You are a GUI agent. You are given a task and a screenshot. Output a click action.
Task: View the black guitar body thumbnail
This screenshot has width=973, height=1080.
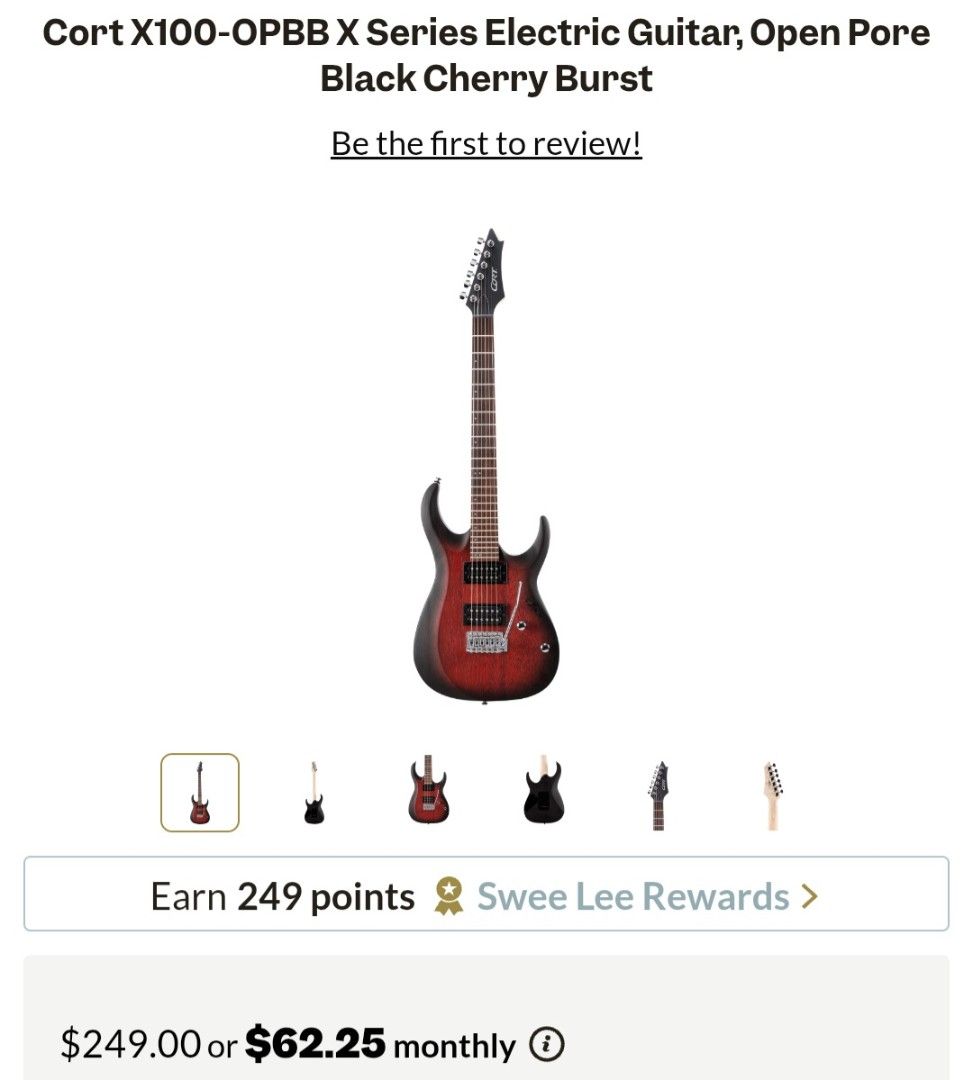click(541, 792)
